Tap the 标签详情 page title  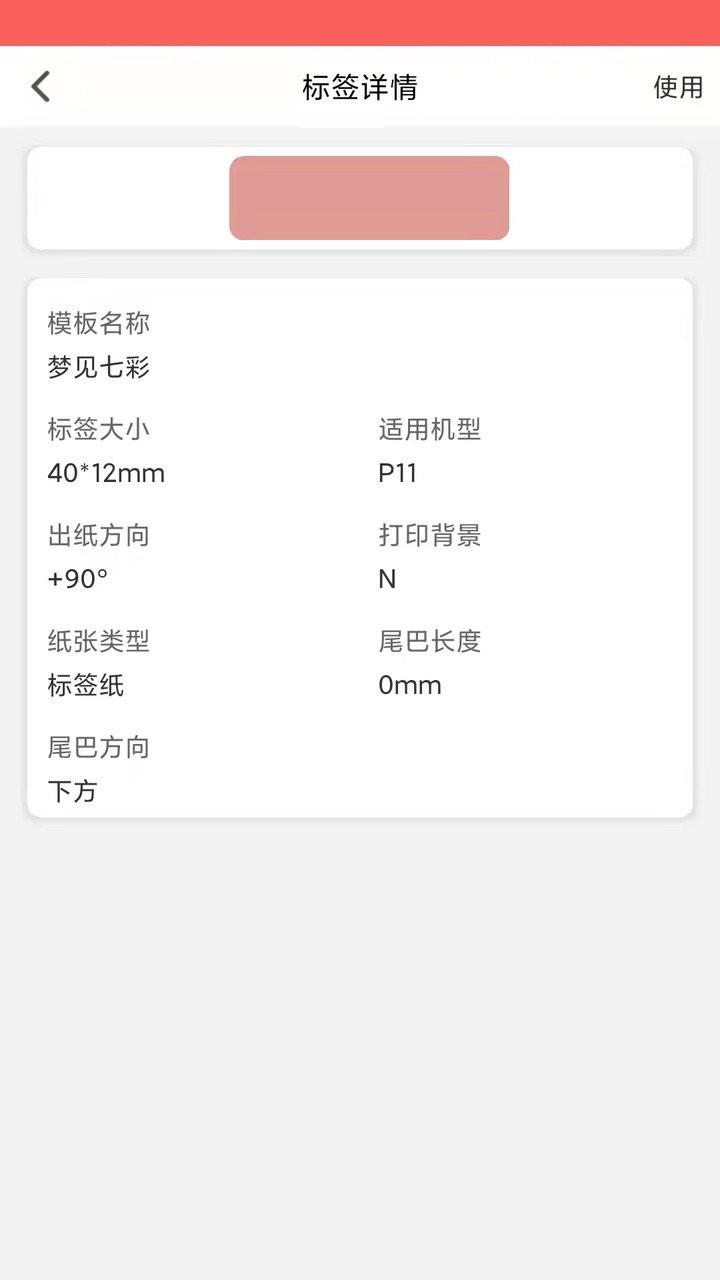(359, 88)
